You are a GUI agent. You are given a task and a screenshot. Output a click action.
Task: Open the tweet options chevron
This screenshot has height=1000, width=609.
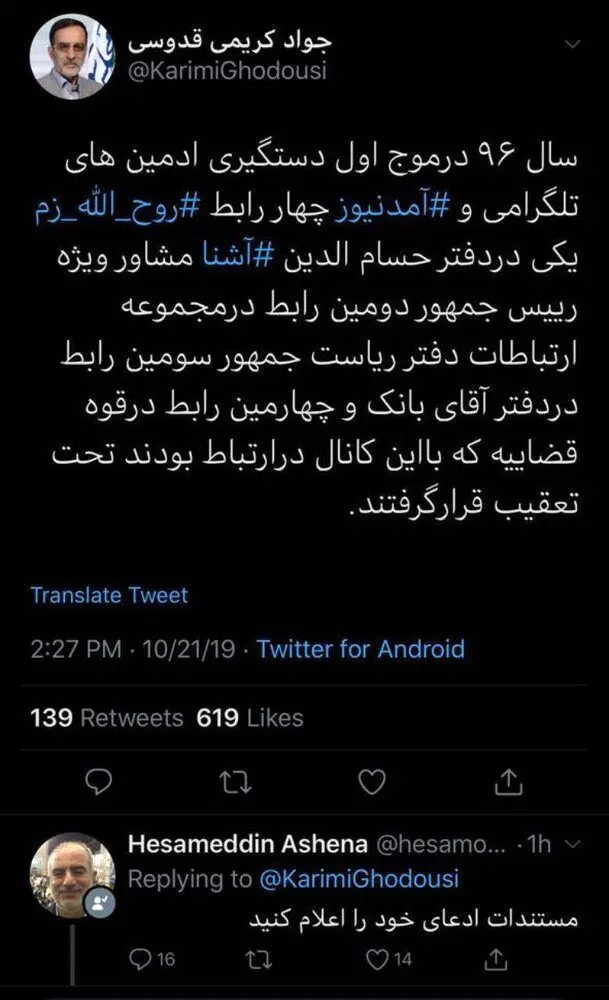tap(571, 46)
